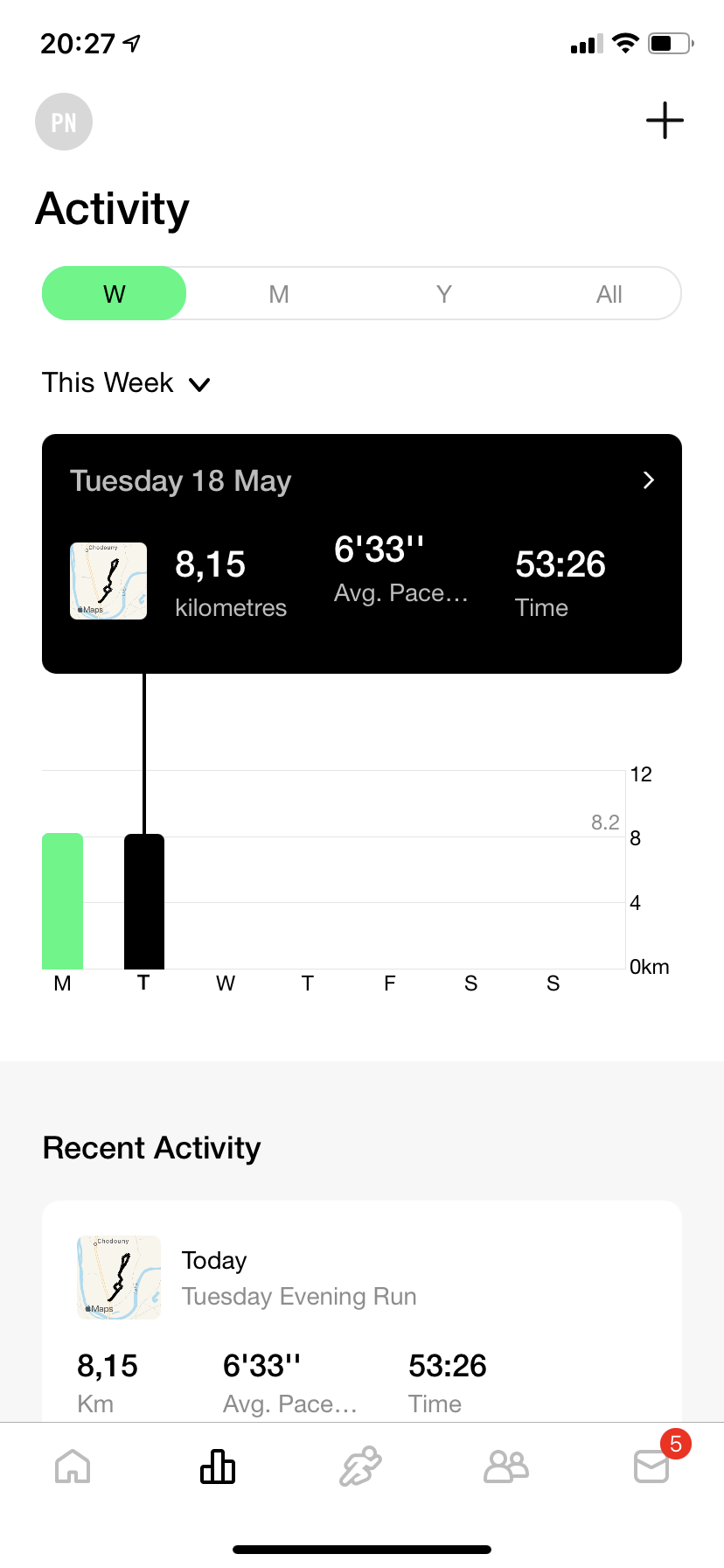Select the W weekly view
This screenshot has height=1568, width=724.
pyautogui.click(x=115, y=294)
